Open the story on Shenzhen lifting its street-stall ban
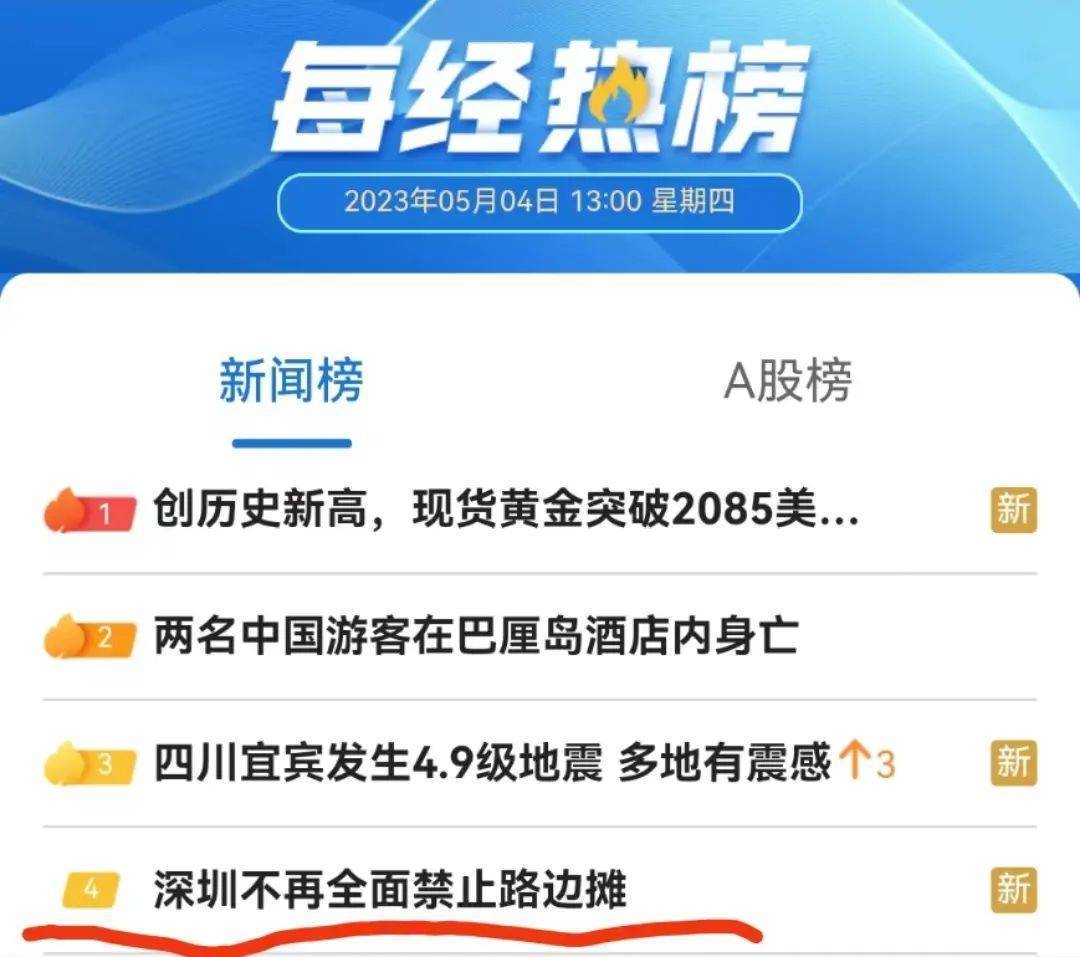The width and height of the screenshot is (1080, 957). (x=390, y=889)
